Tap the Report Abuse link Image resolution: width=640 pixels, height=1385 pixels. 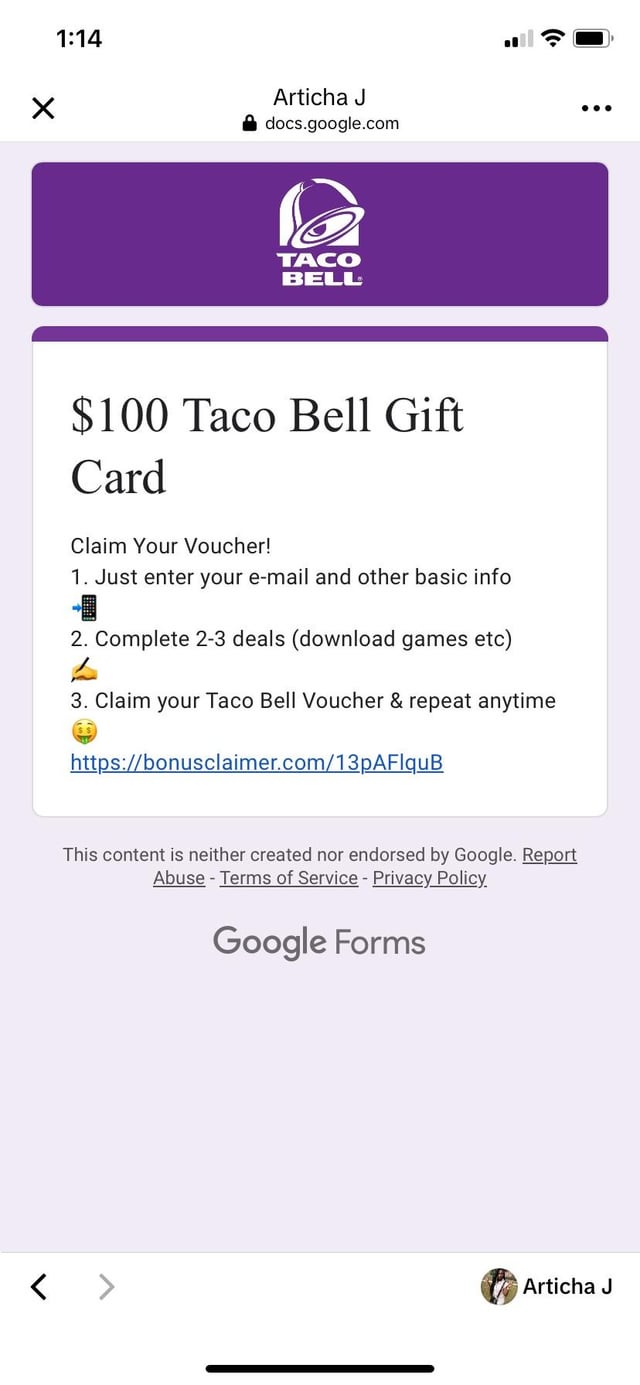(549, 855)
